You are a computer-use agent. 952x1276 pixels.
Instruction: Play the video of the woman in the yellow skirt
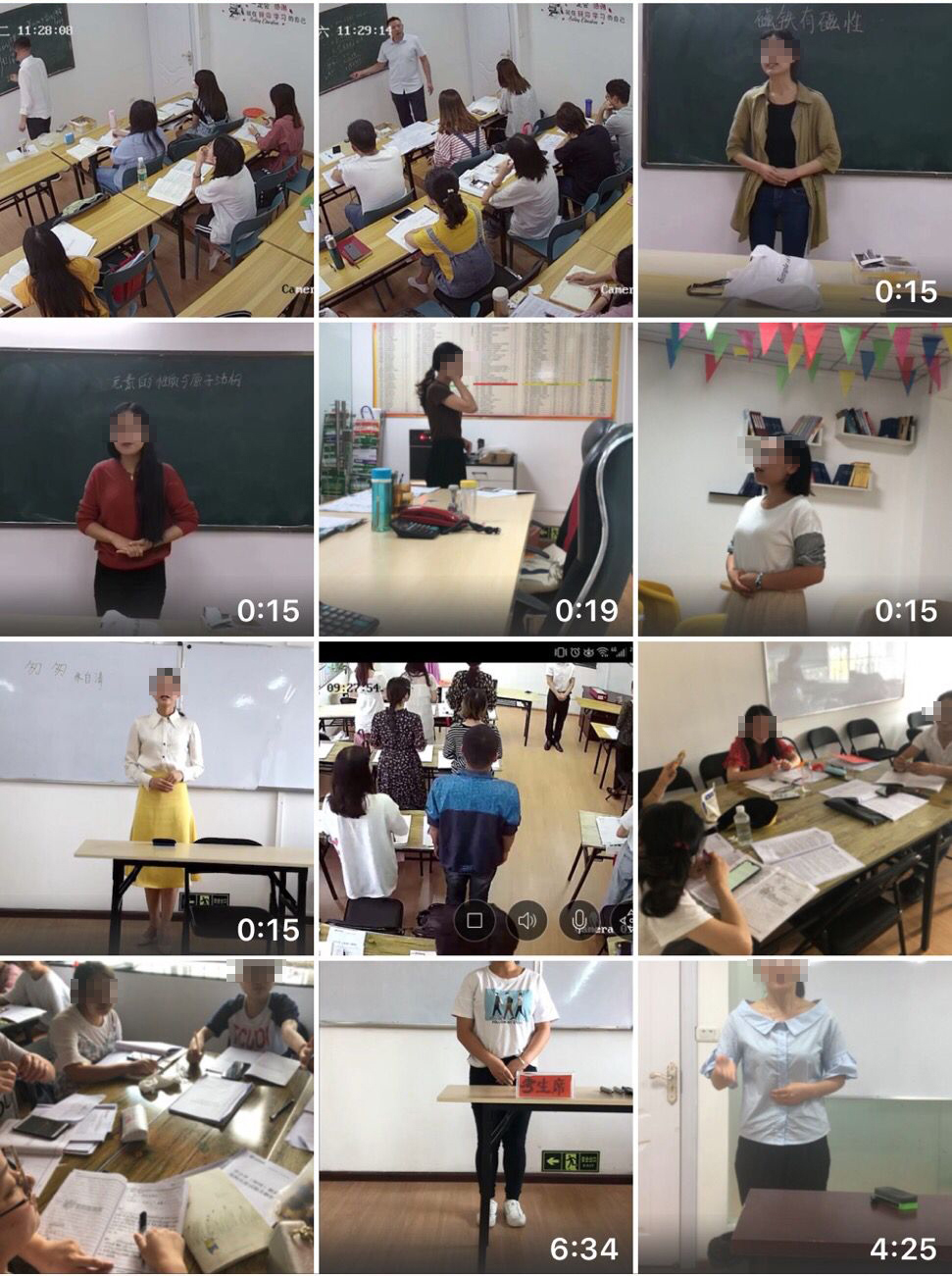pos(157,797)
